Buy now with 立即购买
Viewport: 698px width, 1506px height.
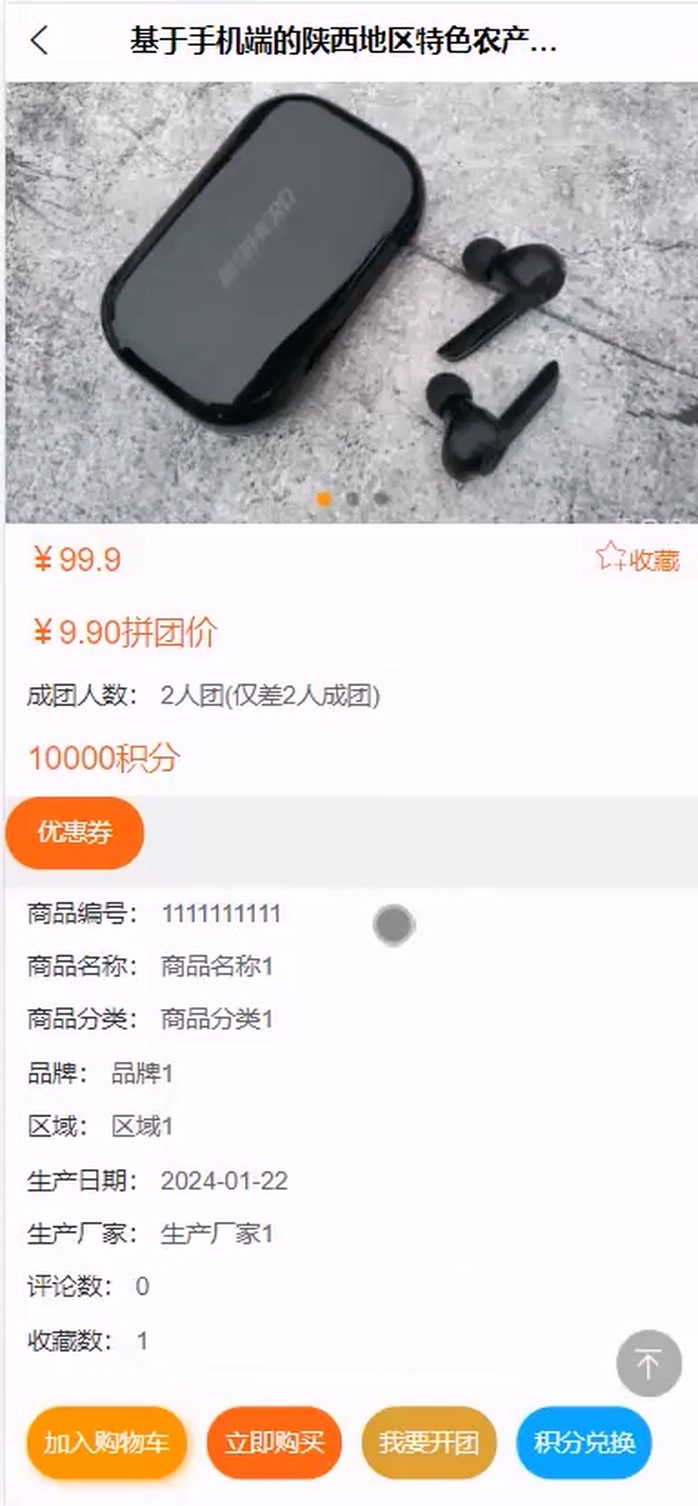pyautogui.click(x=274, y=1442)
